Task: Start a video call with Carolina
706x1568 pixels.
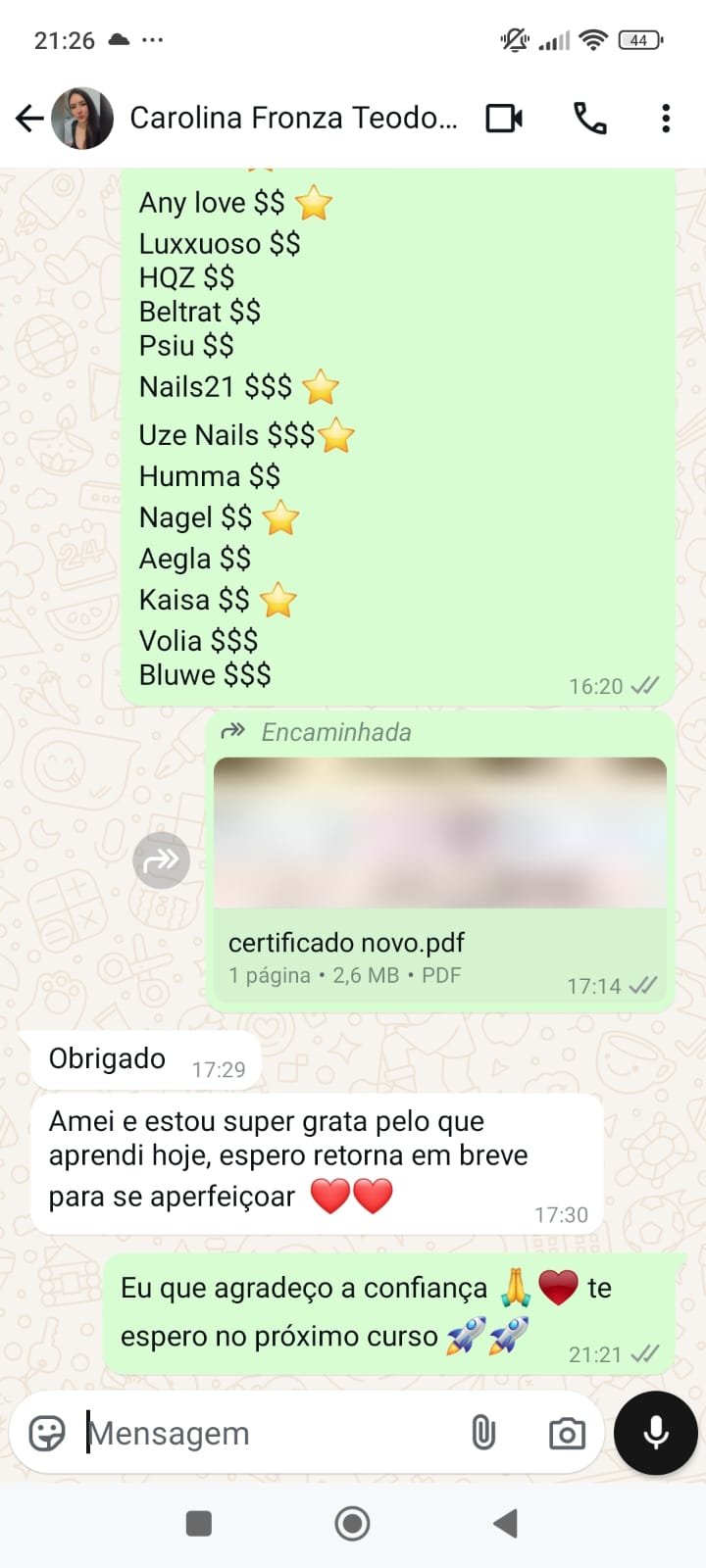Action: [504, 119]
